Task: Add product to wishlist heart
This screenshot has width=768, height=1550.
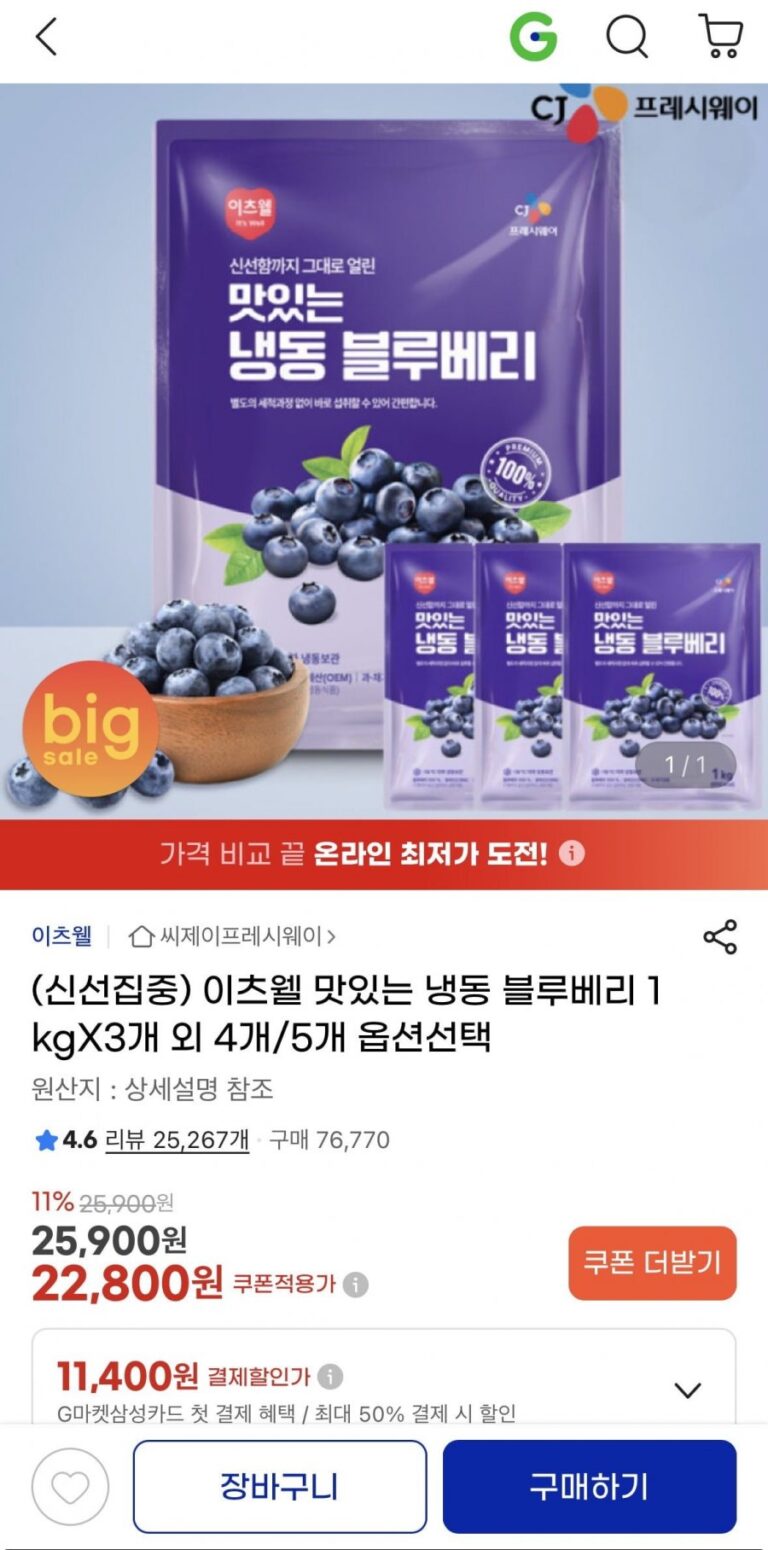Action: pos(70,1487)
